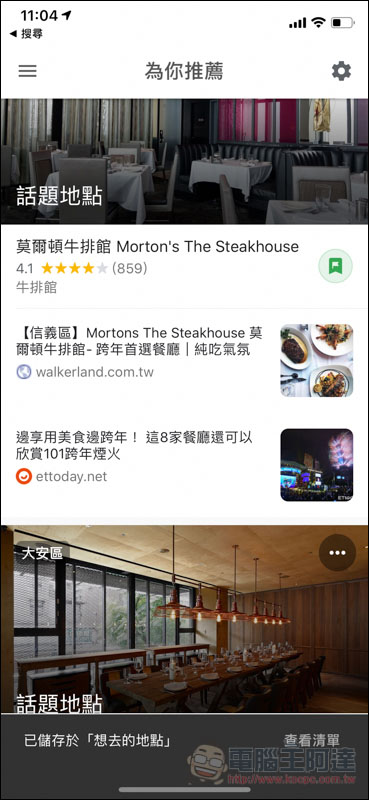
Task: Open the three-dot menu on the 大安區 card
Action: click(337, 553)
